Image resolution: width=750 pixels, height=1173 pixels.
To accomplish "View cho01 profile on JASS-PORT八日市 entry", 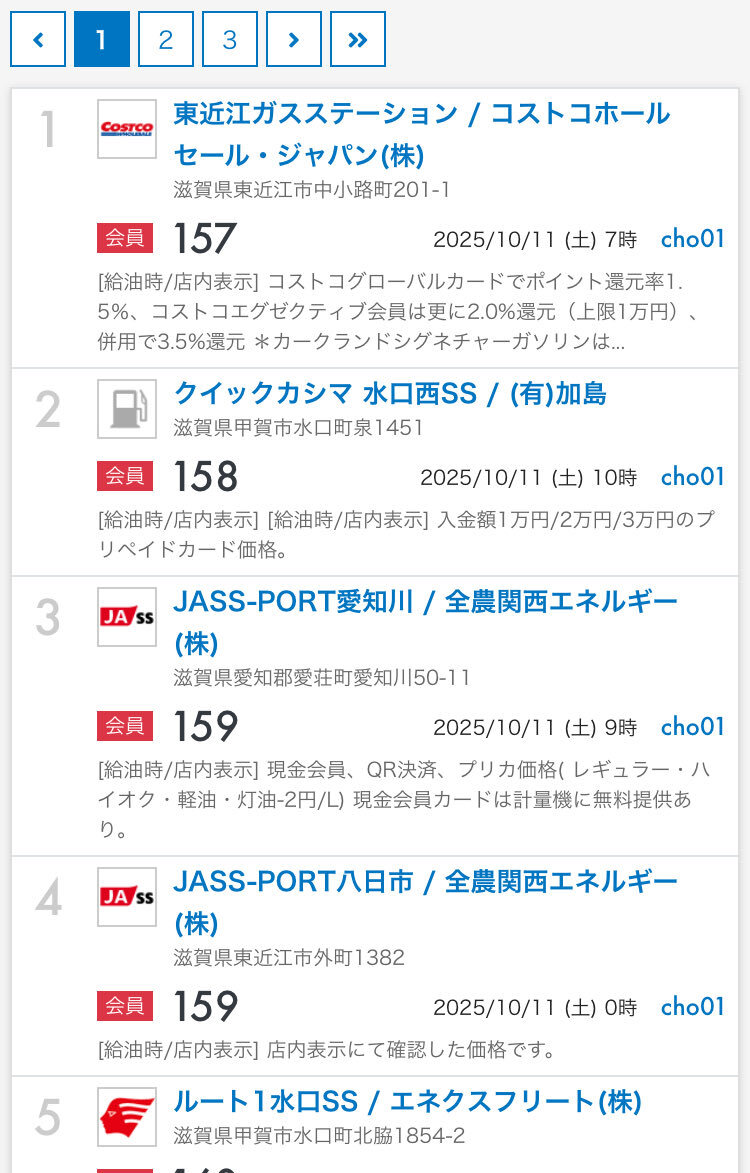I will pyautogui.click(x=692, y=1006).
